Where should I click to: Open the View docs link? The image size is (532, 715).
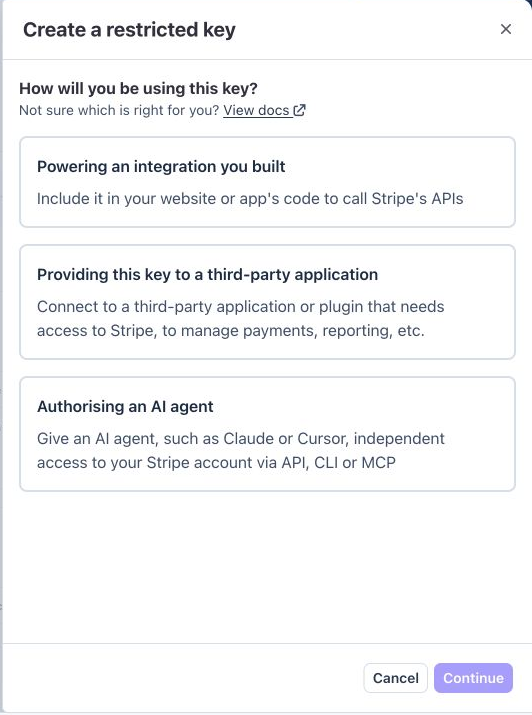pos(264,110)
